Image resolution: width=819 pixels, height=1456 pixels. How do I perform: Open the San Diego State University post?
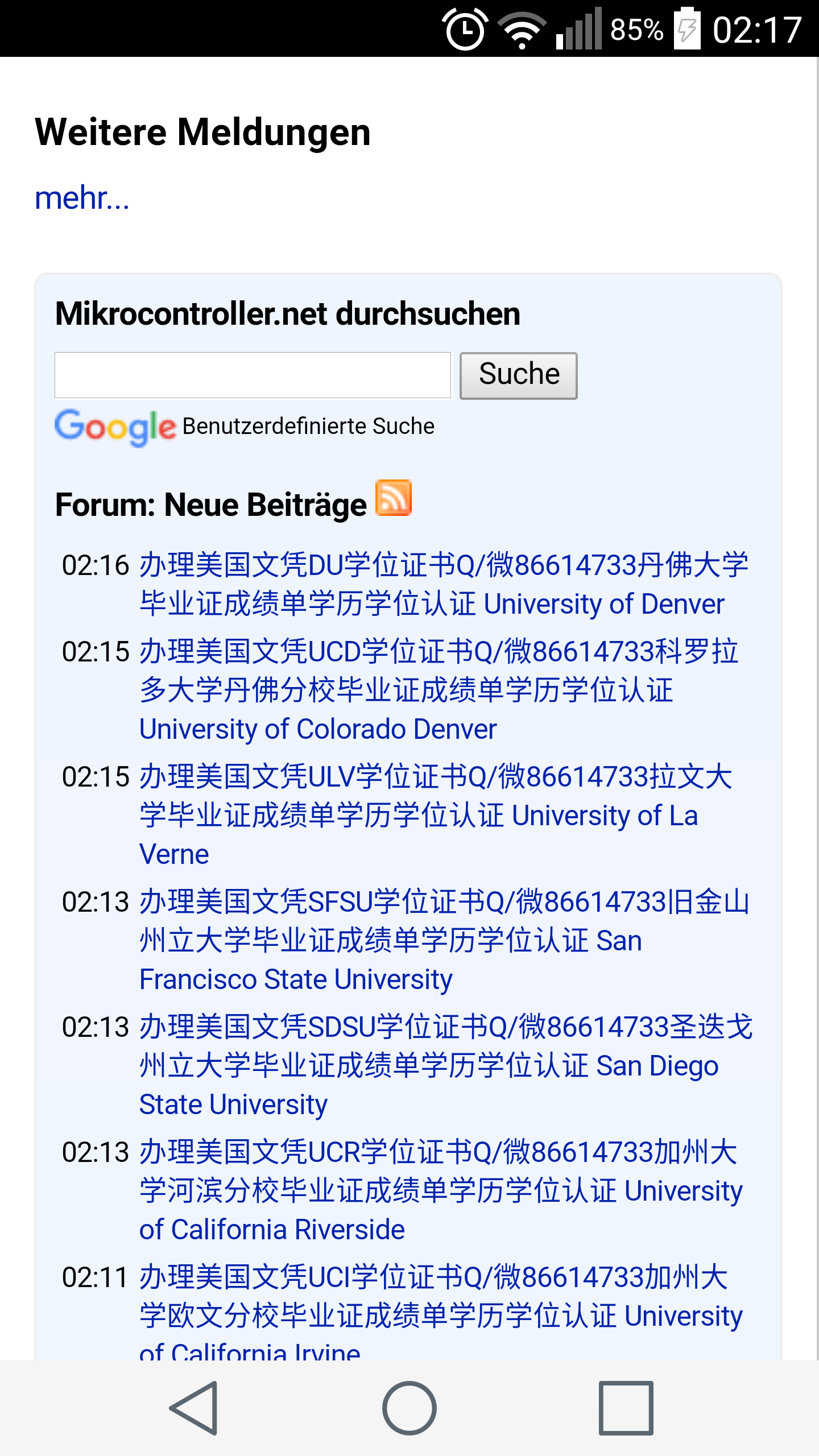click(x=446, y=1066)
